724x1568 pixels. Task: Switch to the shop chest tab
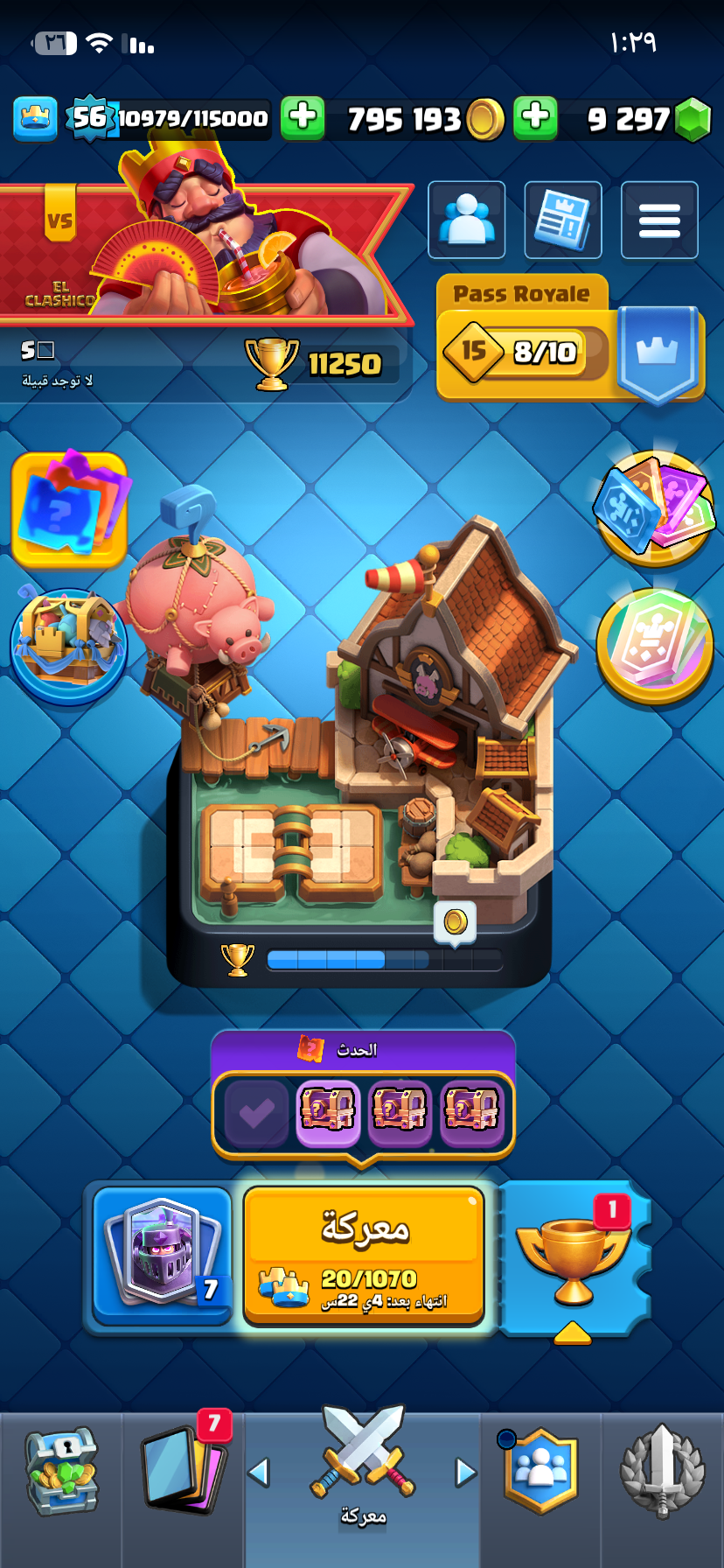61,1474
